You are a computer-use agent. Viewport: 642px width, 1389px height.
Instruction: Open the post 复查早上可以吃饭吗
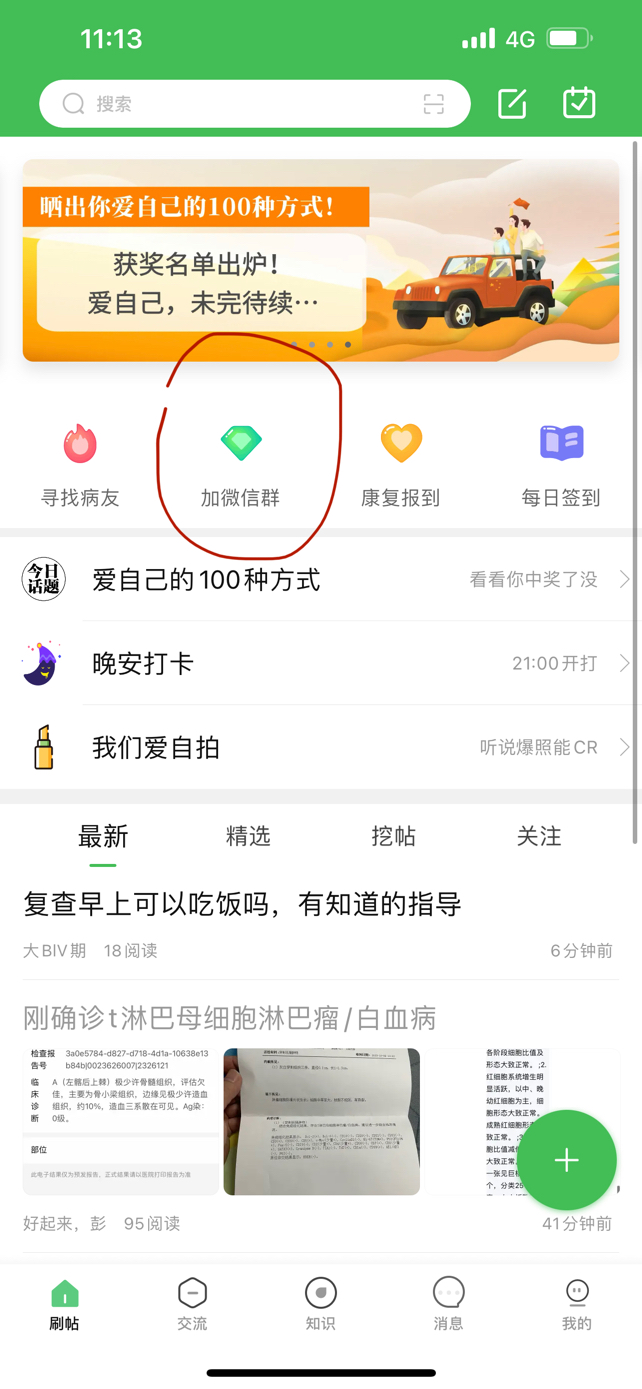pos(242,904)
